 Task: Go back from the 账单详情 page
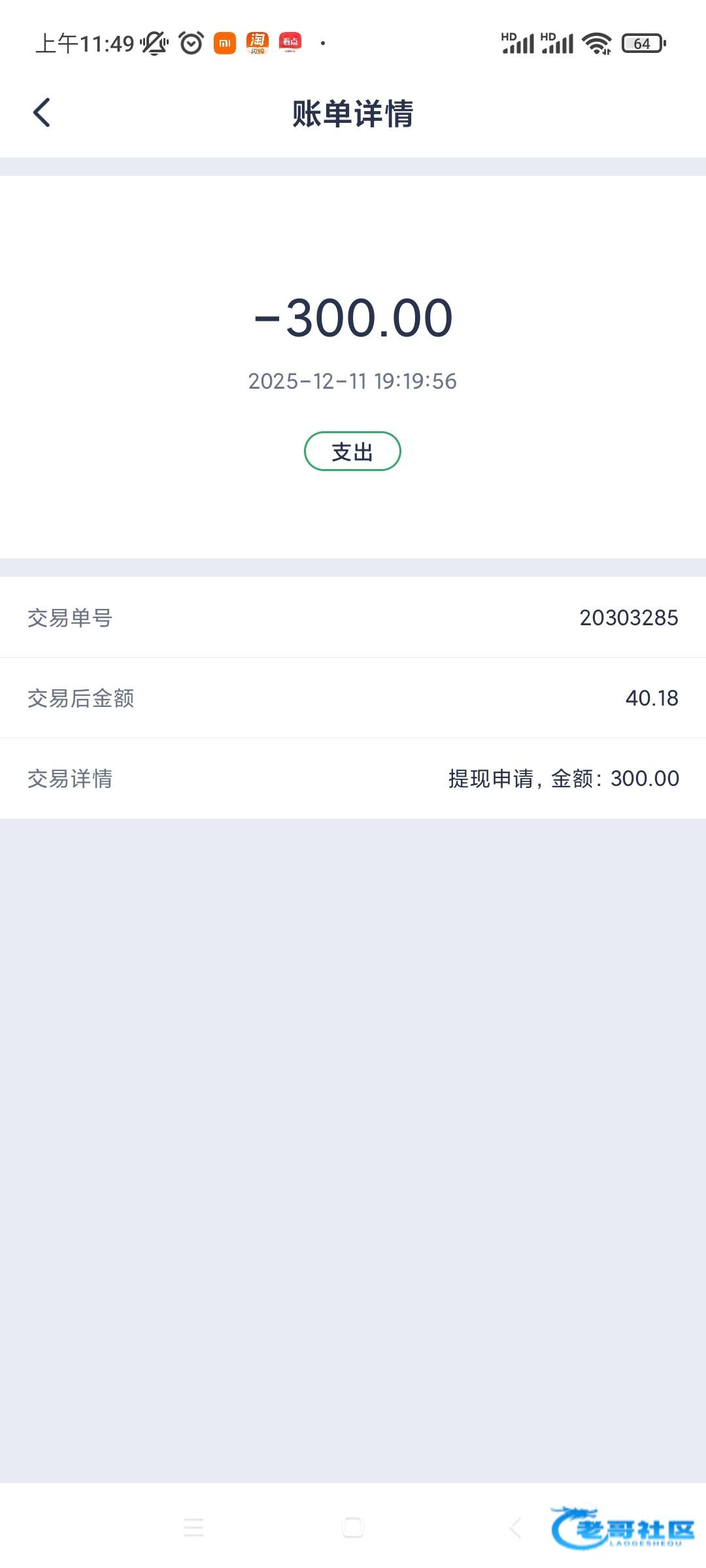pos(42,113)
